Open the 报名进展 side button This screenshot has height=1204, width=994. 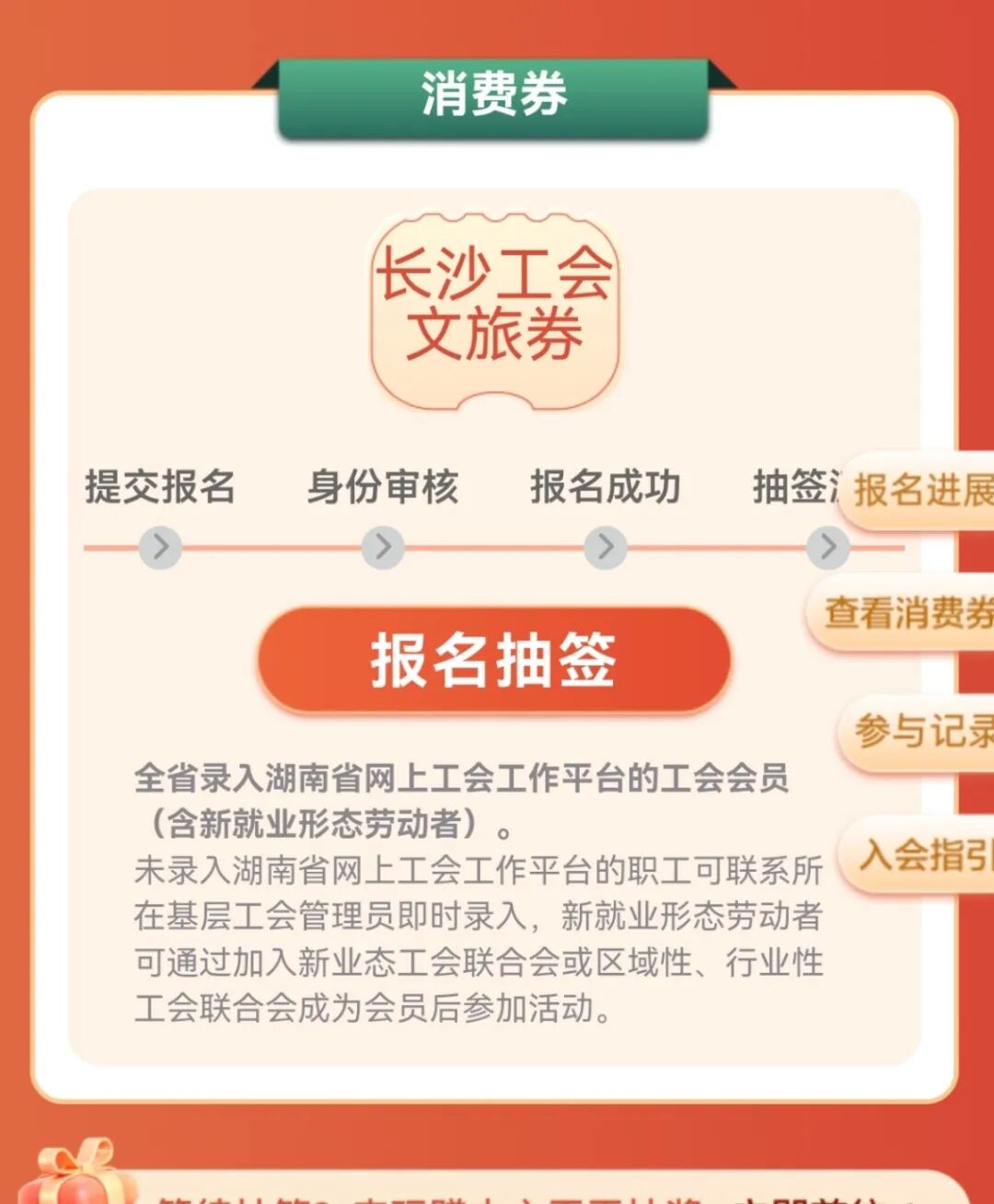click(x=920, y=491)
